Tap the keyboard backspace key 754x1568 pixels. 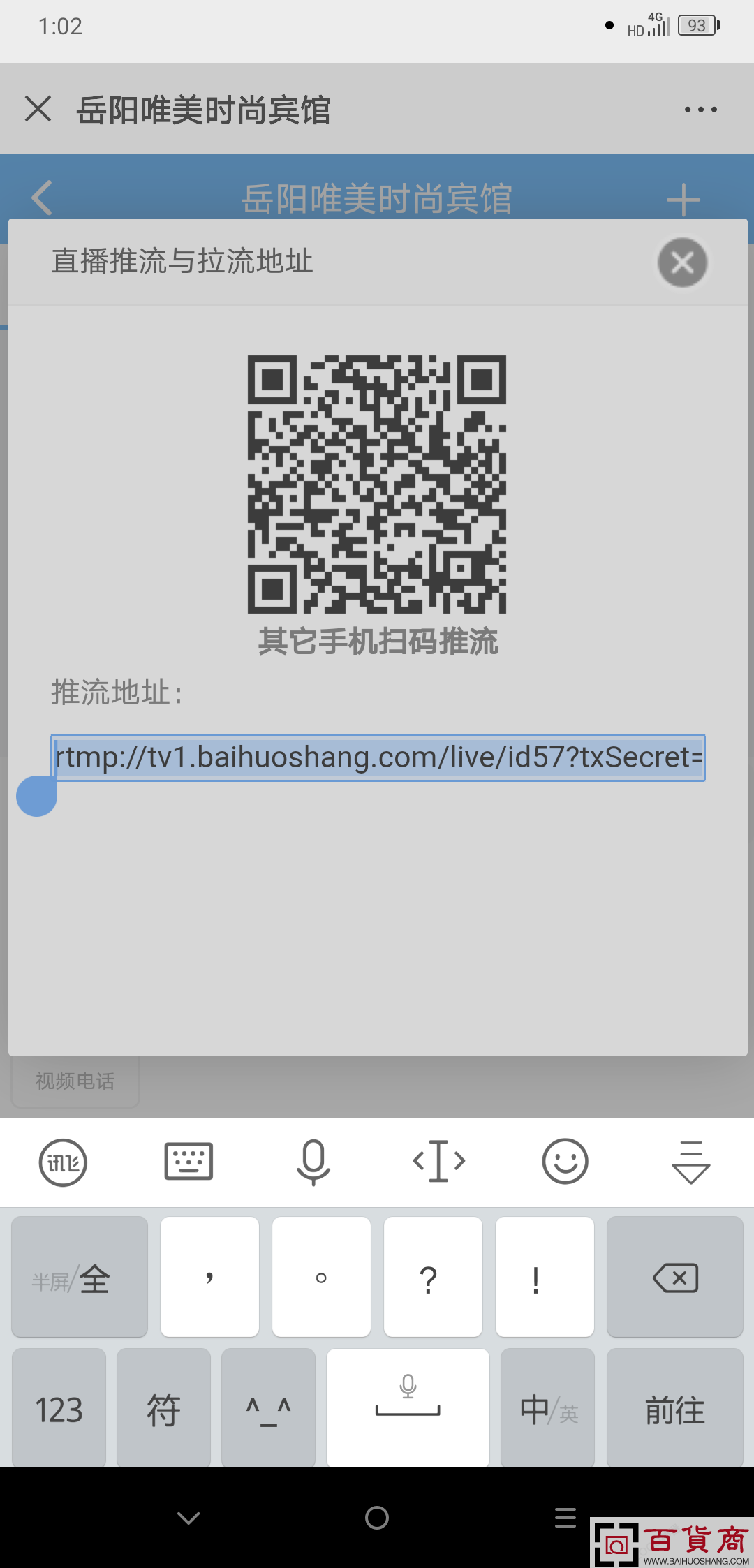[675, 1277]
